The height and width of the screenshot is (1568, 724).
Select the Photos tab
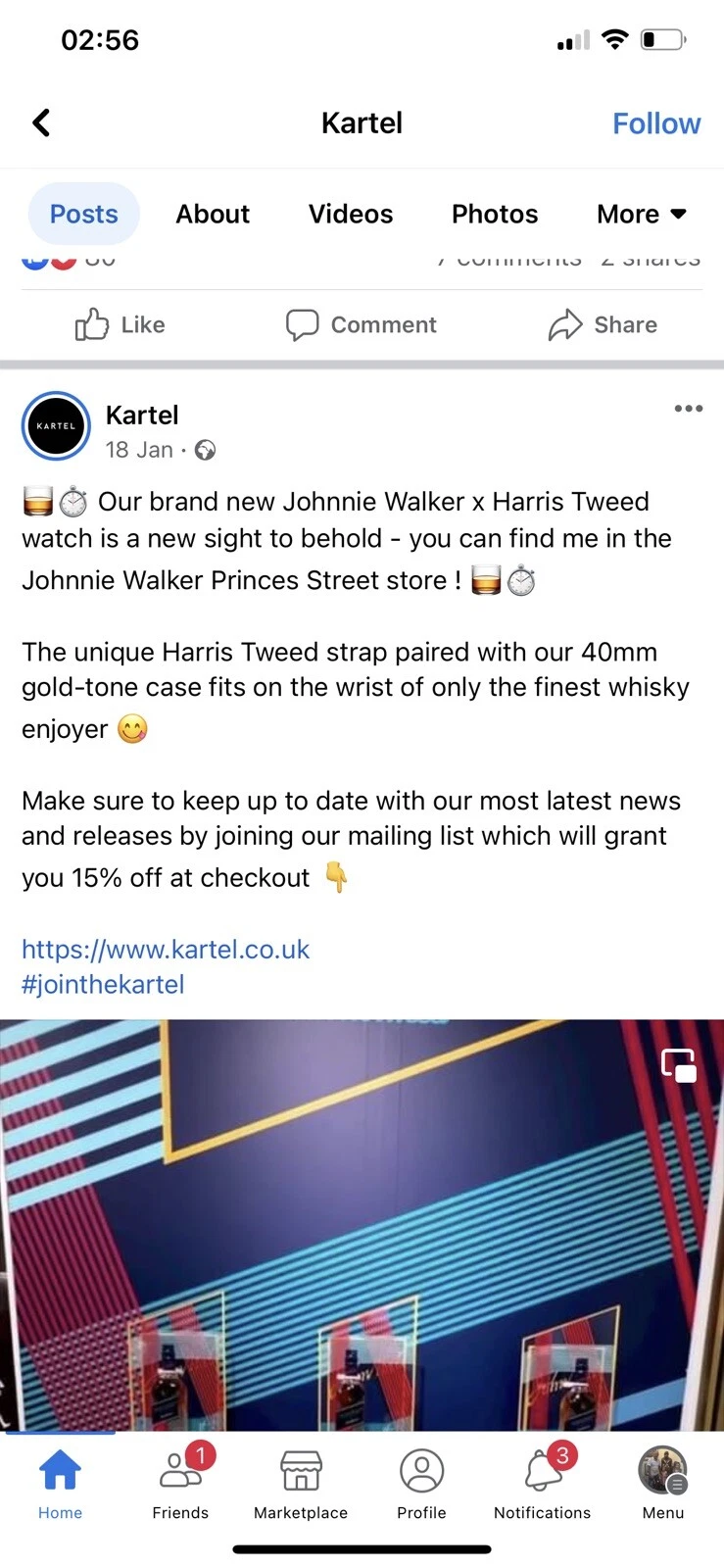coord(494,214)
